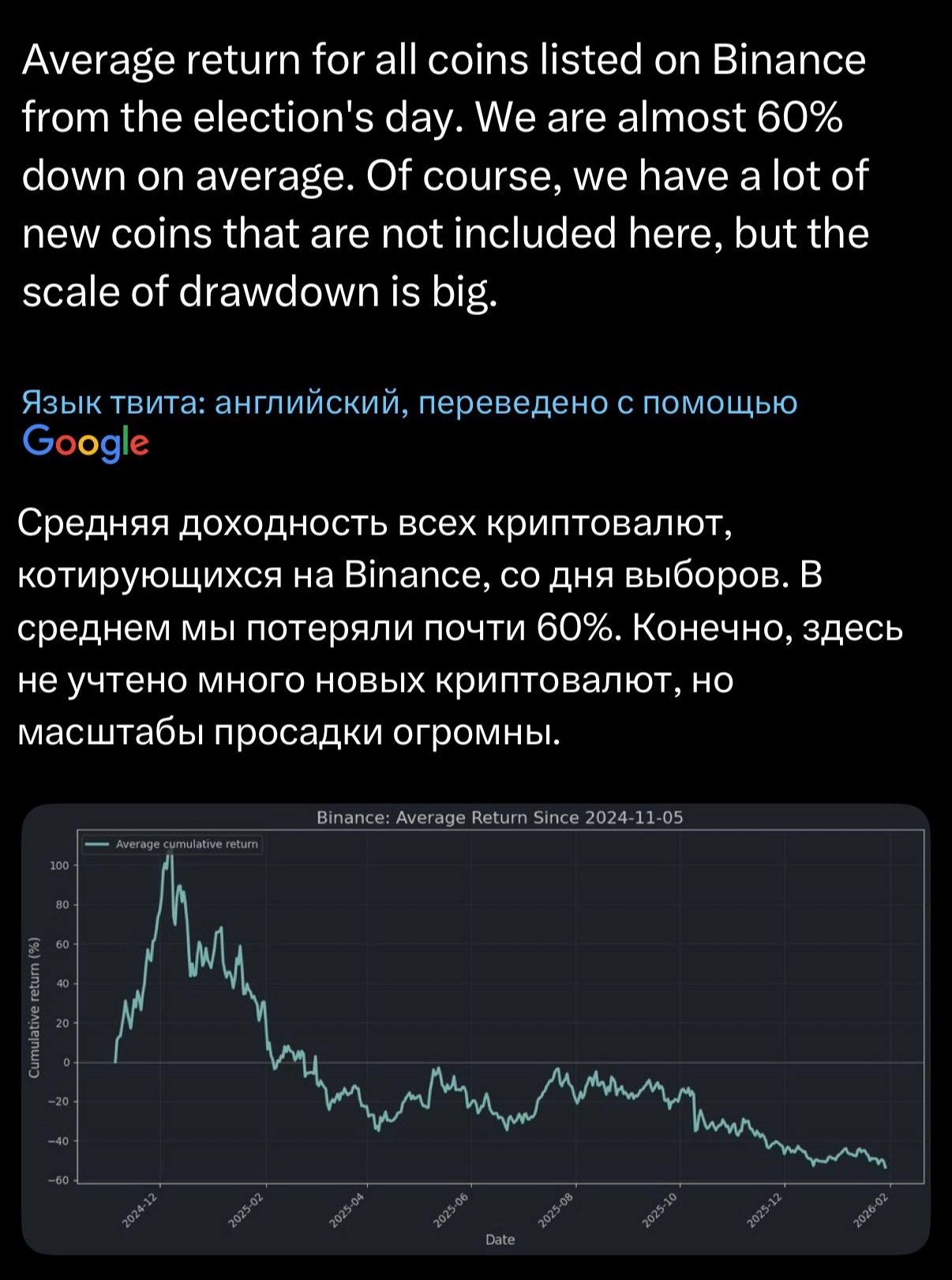Open the attached Binance average return chart image

coord(476,1028)
